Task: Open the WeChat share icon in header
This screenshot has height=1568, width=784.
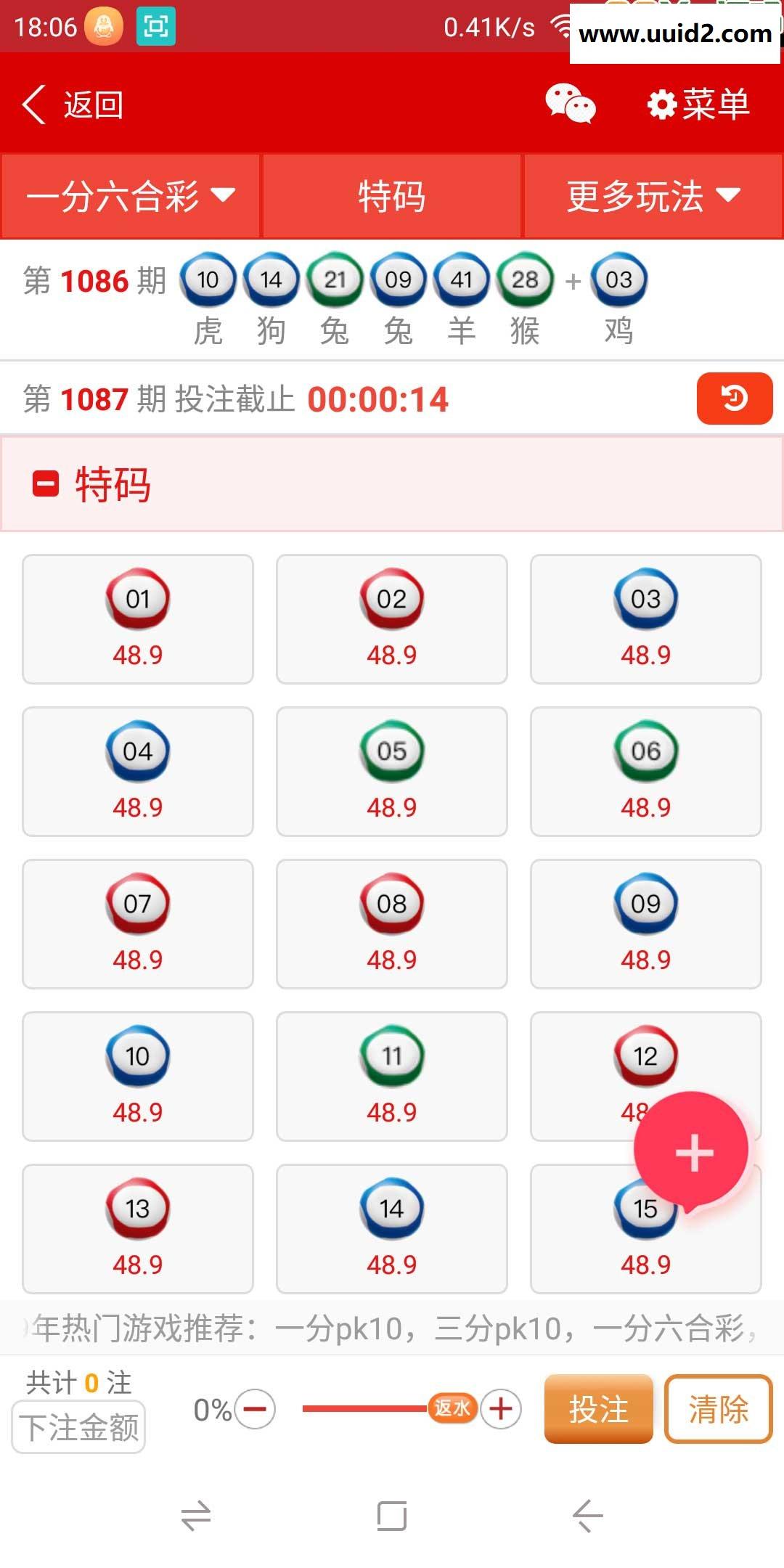Action: (571, 104)
